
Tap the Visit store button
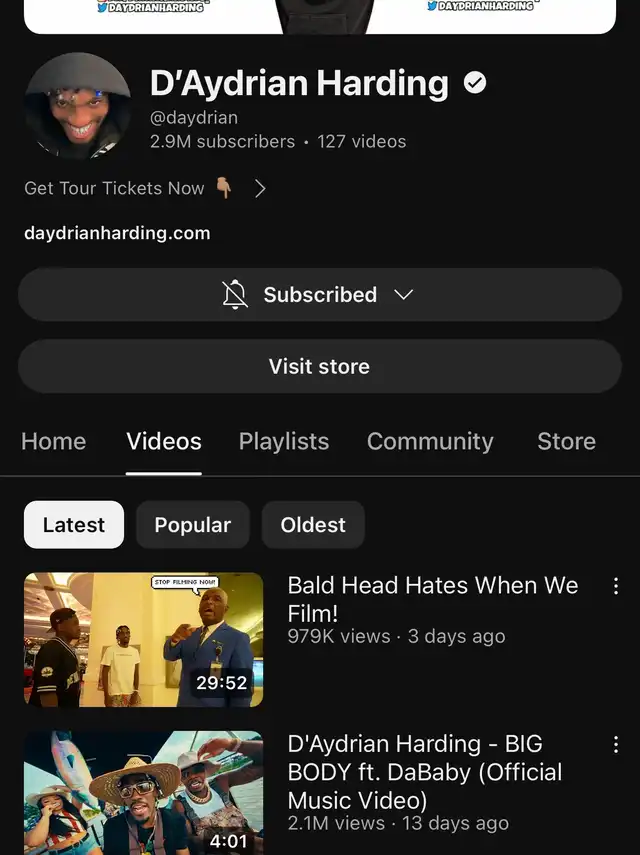coord(319,367)
